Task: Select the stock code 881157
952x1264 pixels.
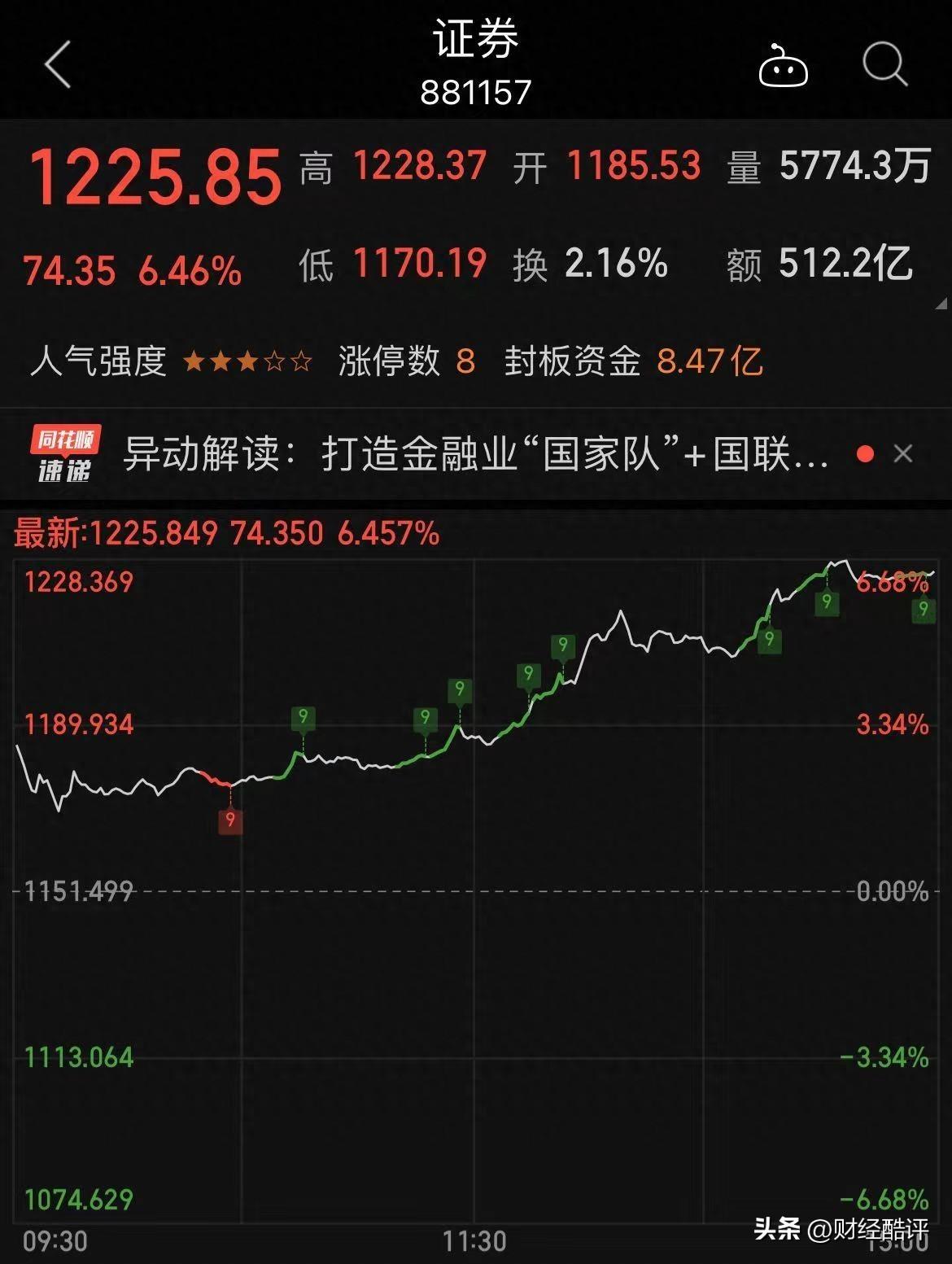Action: [x=475, y=92]
